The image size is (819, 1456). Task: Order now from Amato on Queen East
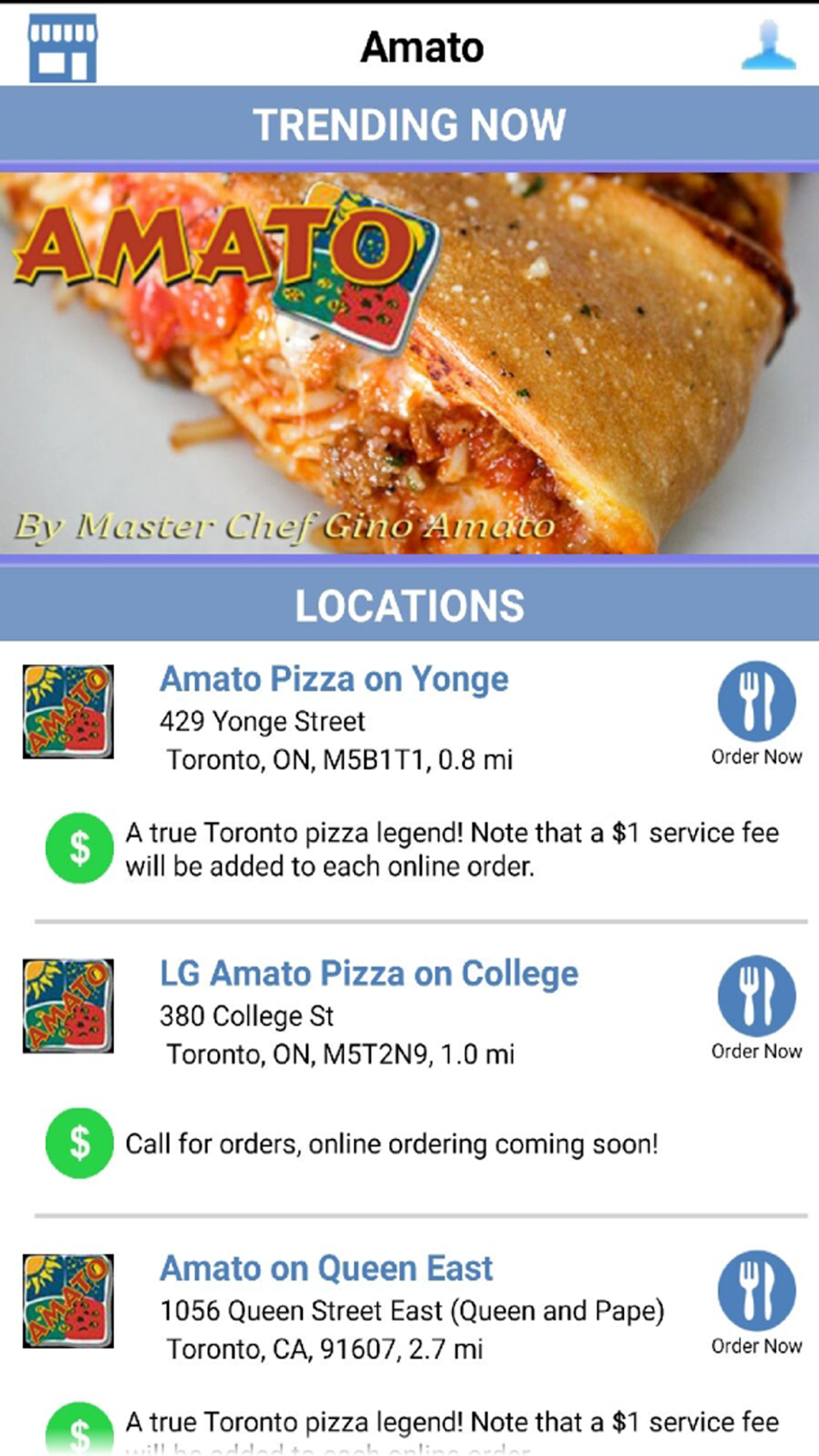coord(757,1291)
